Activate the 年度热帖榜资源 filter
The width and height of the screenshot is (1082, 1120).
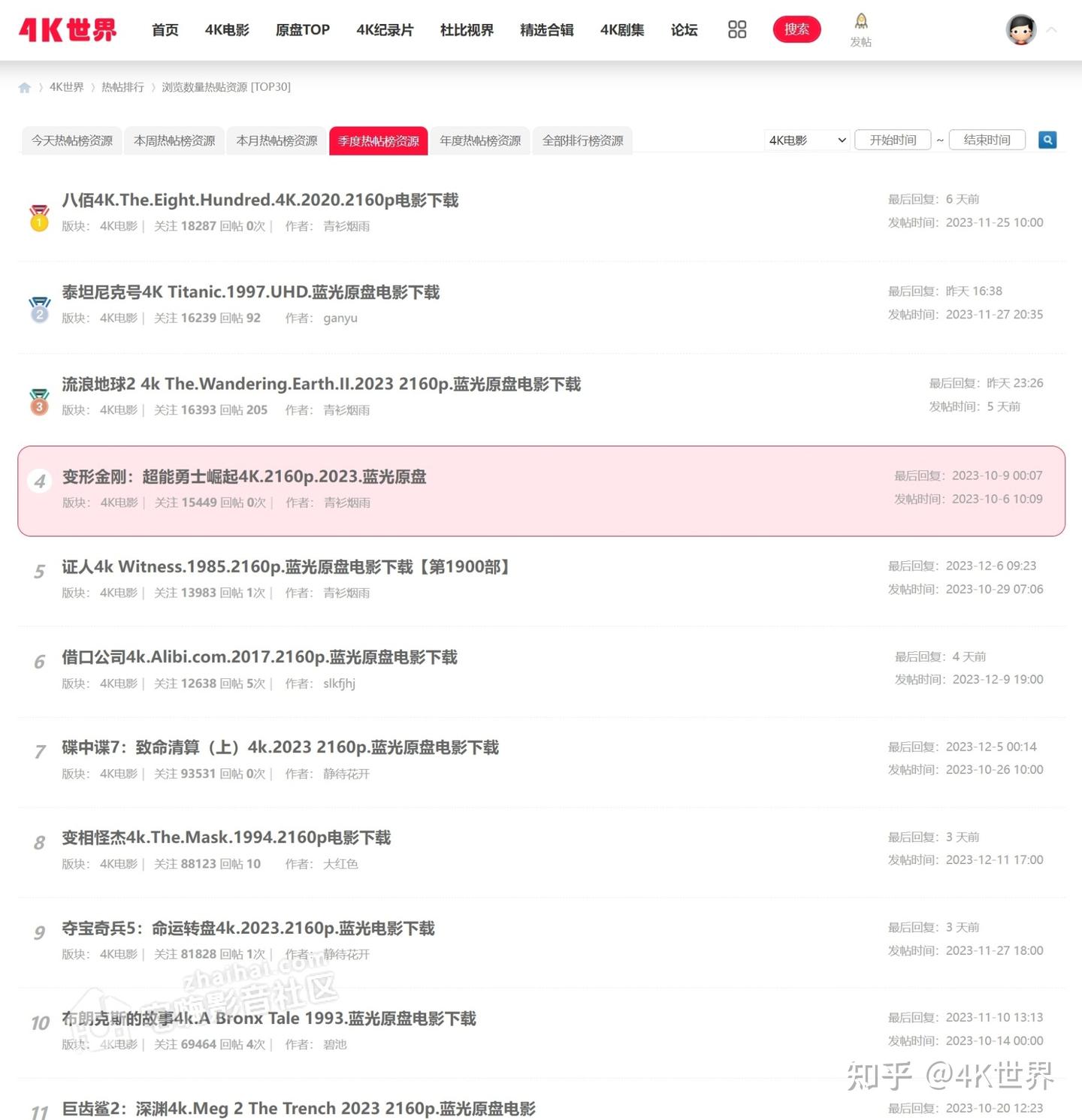(x=480, y=140)
